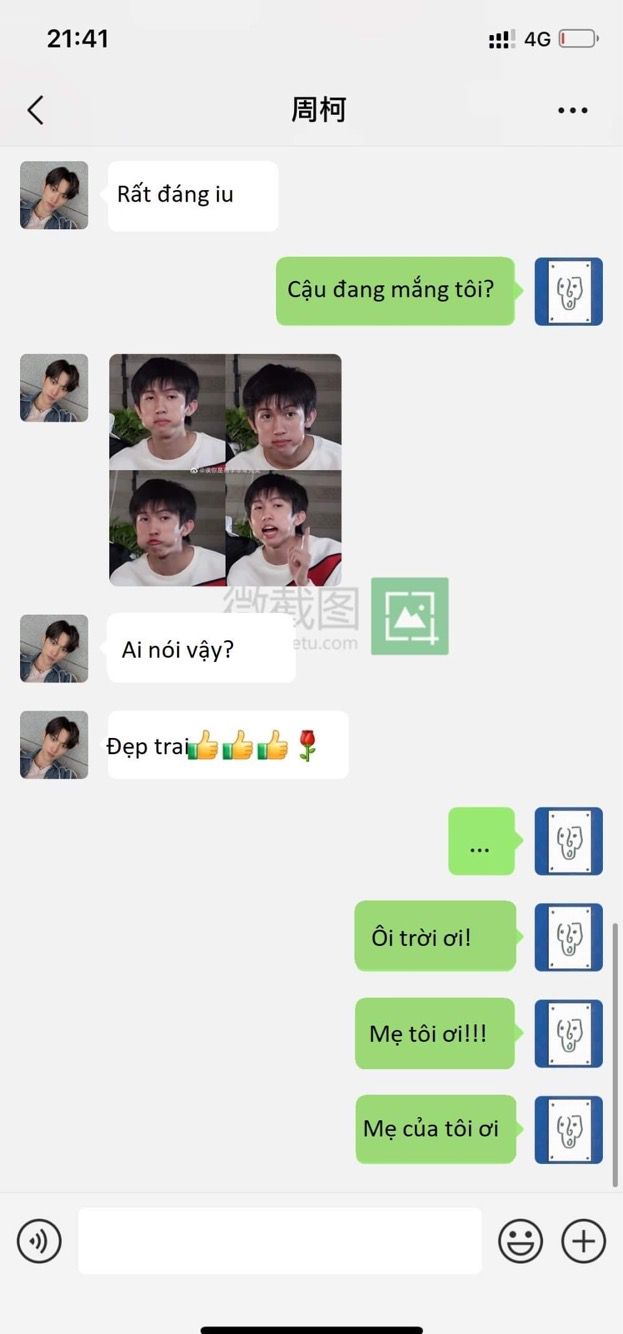Open the plus attachments menu
This screenshot has width=623, height=1334.
[584, 1241]
